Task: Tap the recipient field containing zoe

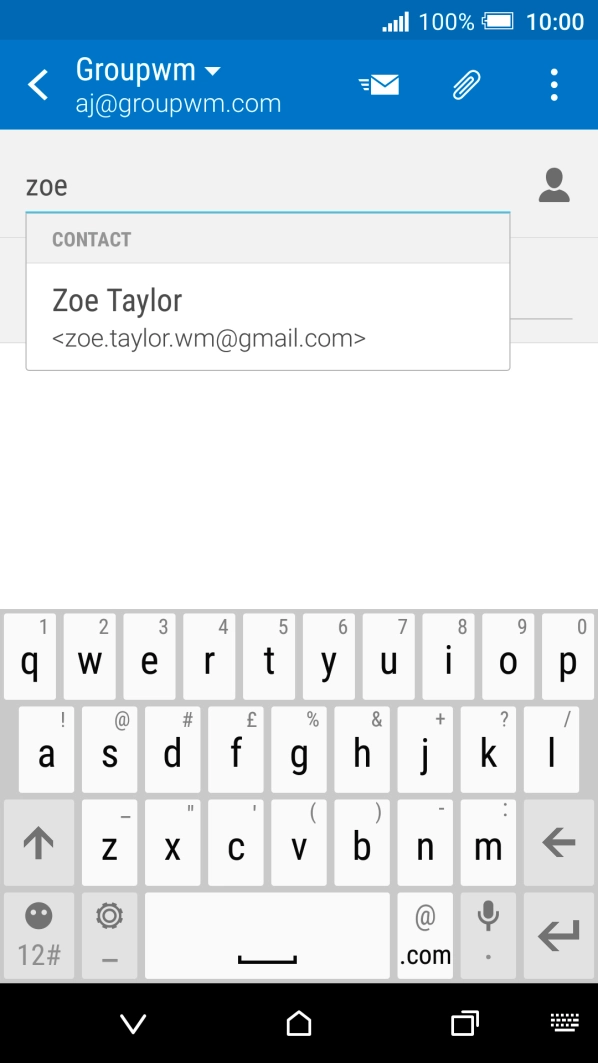Action: pyautogui.click(x=268, y=186)
